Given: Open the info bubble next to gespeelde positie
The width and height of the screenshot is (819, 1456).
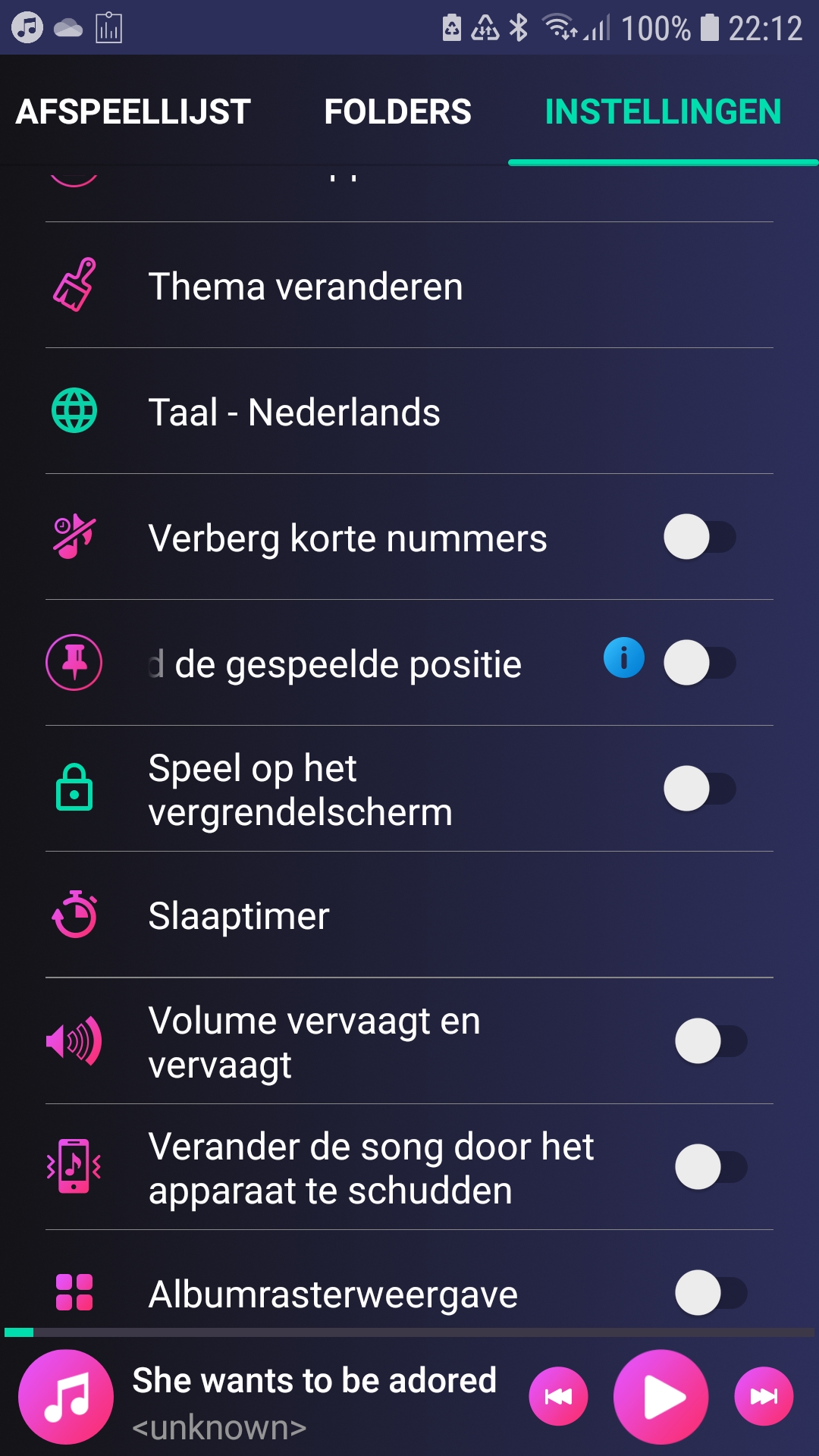Looking at the screenshot, I should point(623,658).
